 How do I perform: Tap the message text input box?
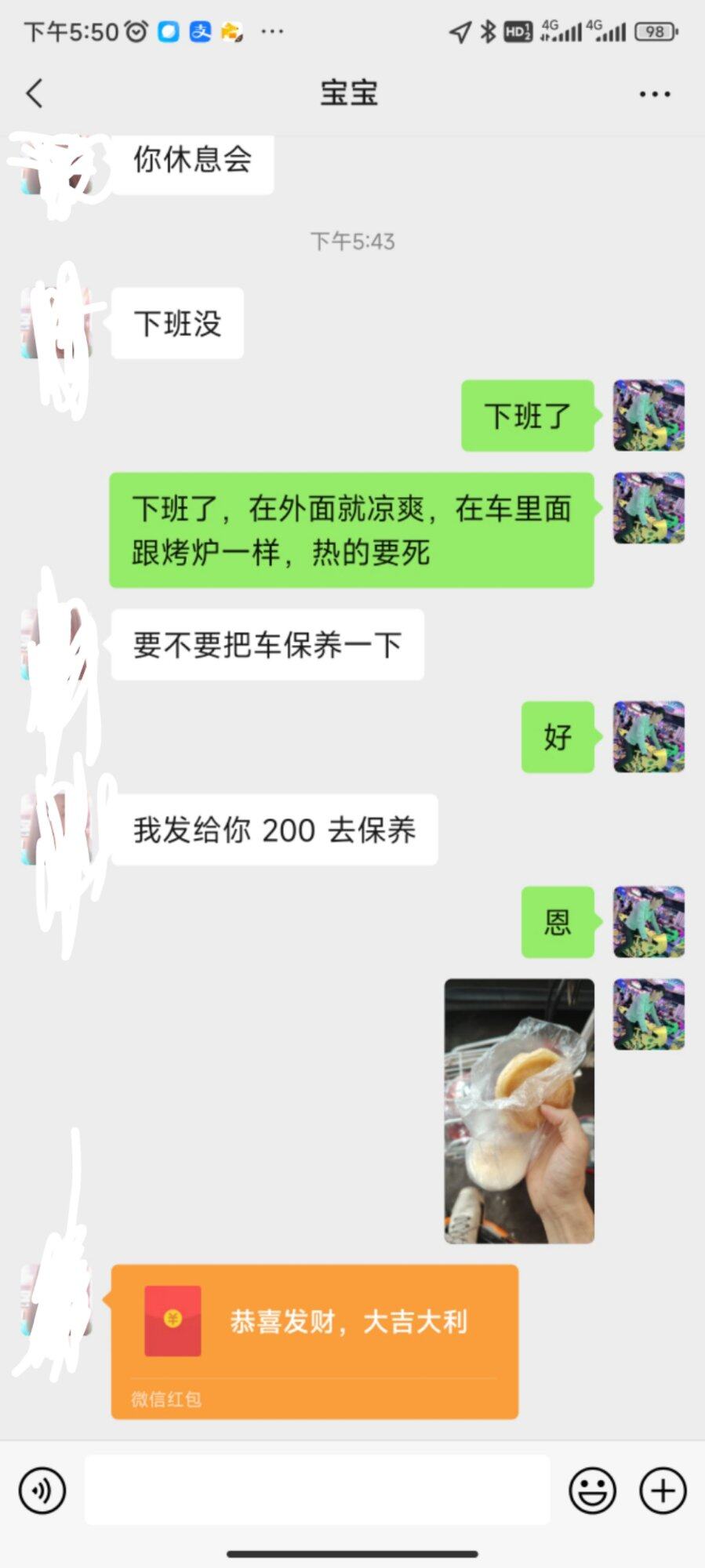(x=317, y=1490)
